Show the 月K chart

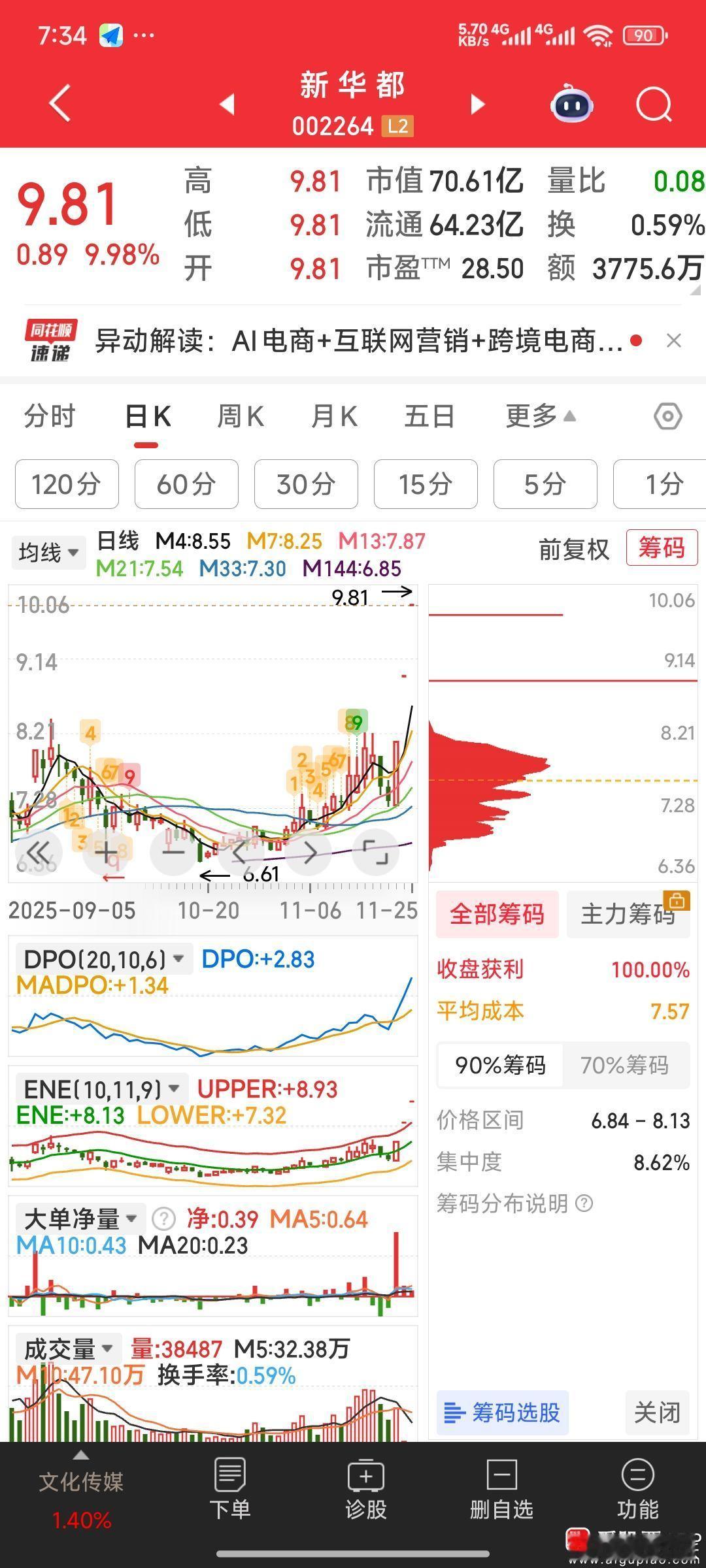click(334, 416)
